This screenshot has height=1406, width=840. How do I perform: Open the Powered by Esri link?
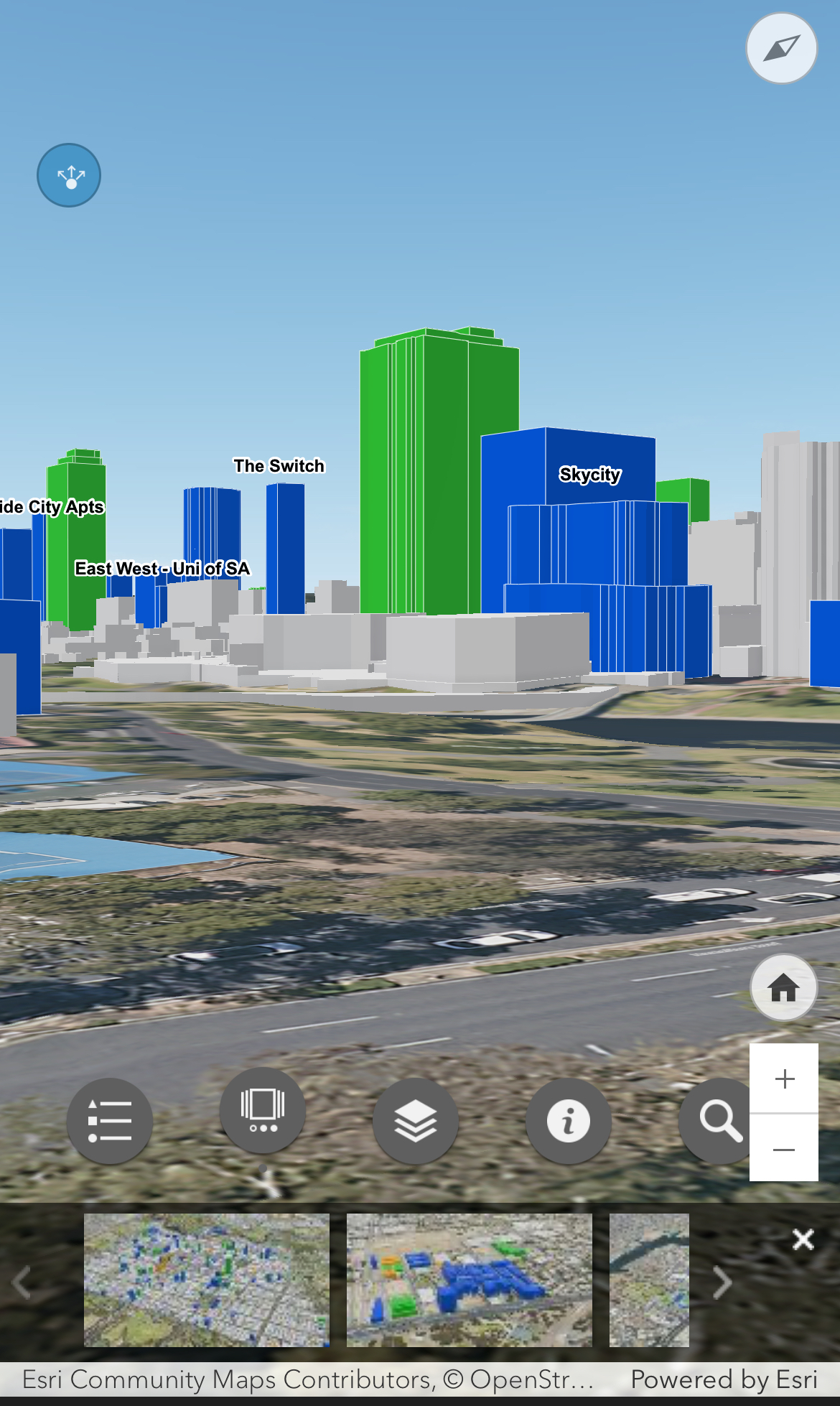(x=724, y=1379)
